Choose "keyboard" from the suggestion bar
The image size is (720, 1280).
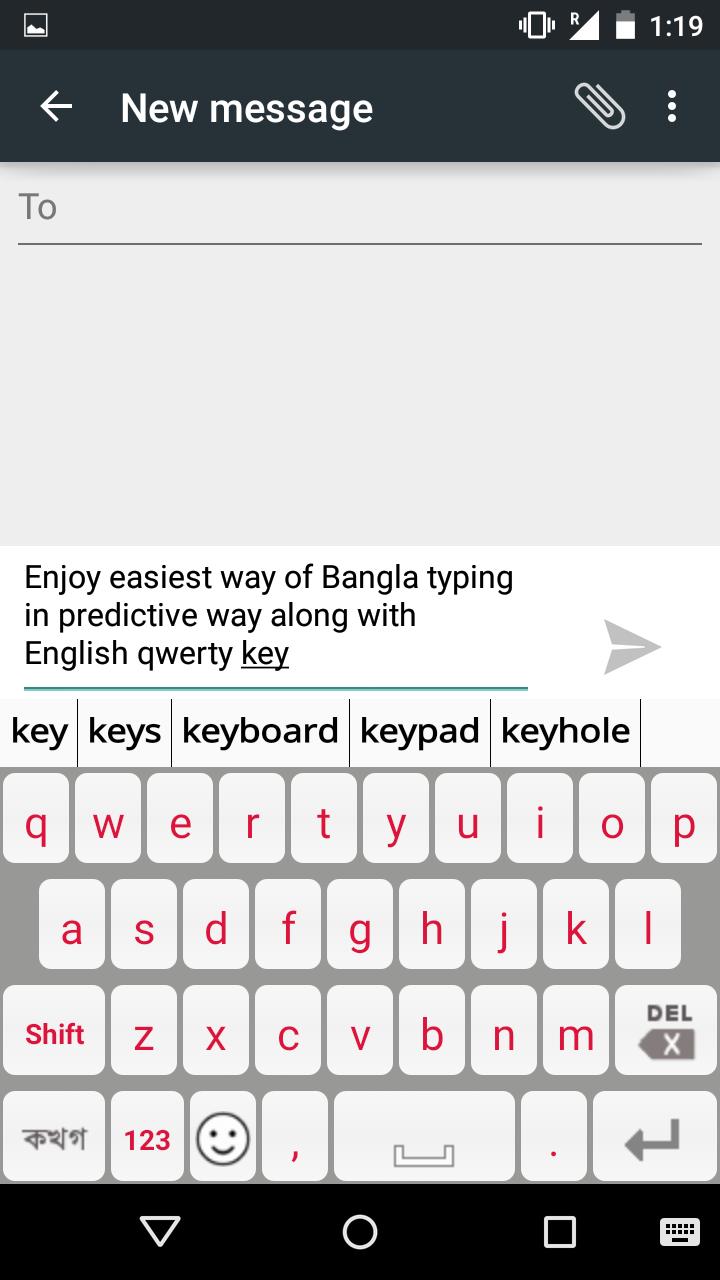tap(260, 731)
